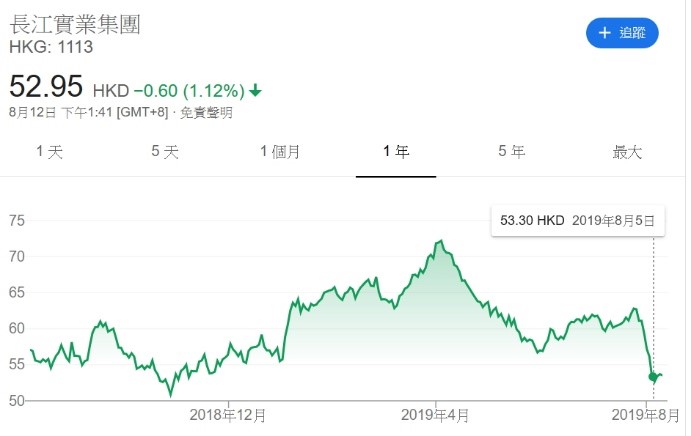The width and height of the screenshot is (691, 436).
Task: View the 最大 full history chart
Action: [x=627, y=152]
